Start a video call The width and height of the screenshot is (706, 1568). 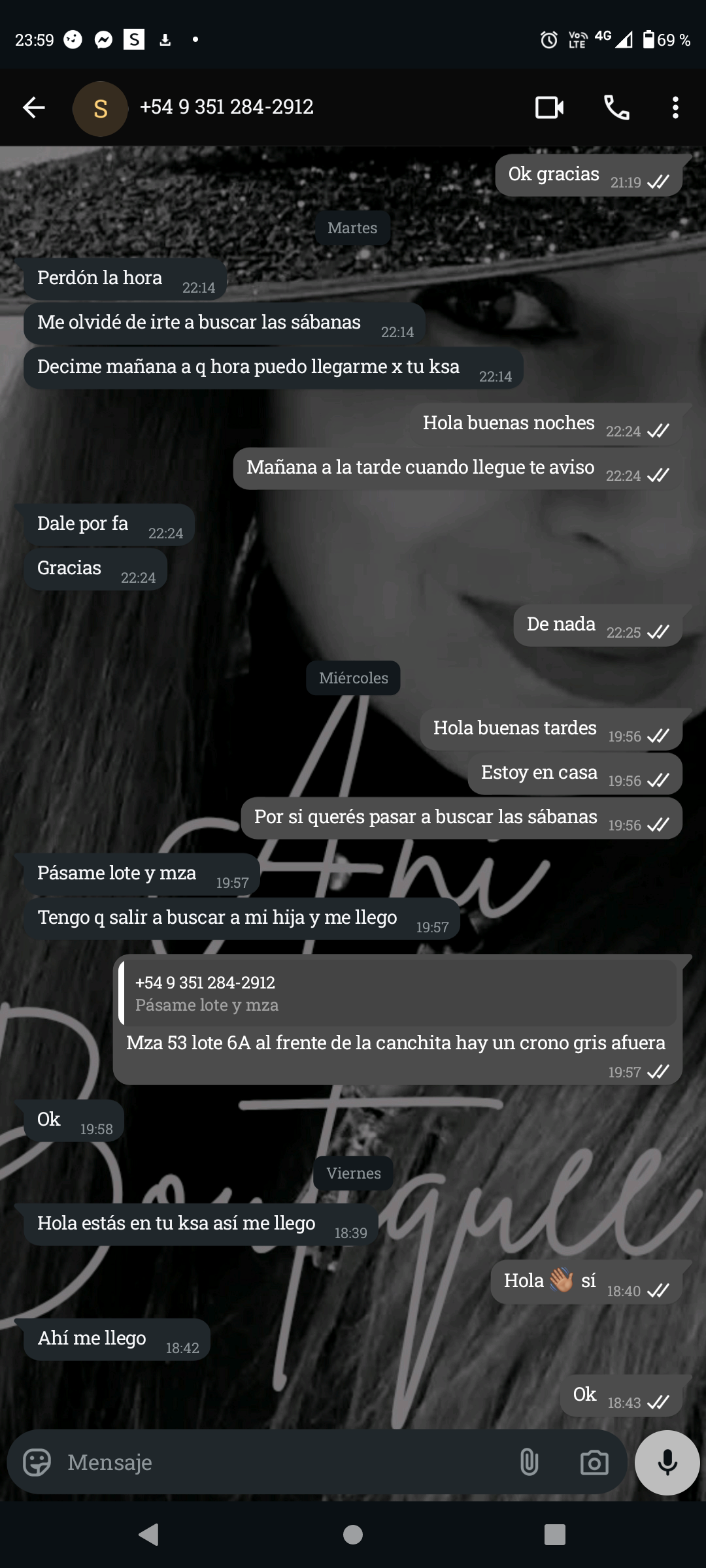click(x=549, y=108)
